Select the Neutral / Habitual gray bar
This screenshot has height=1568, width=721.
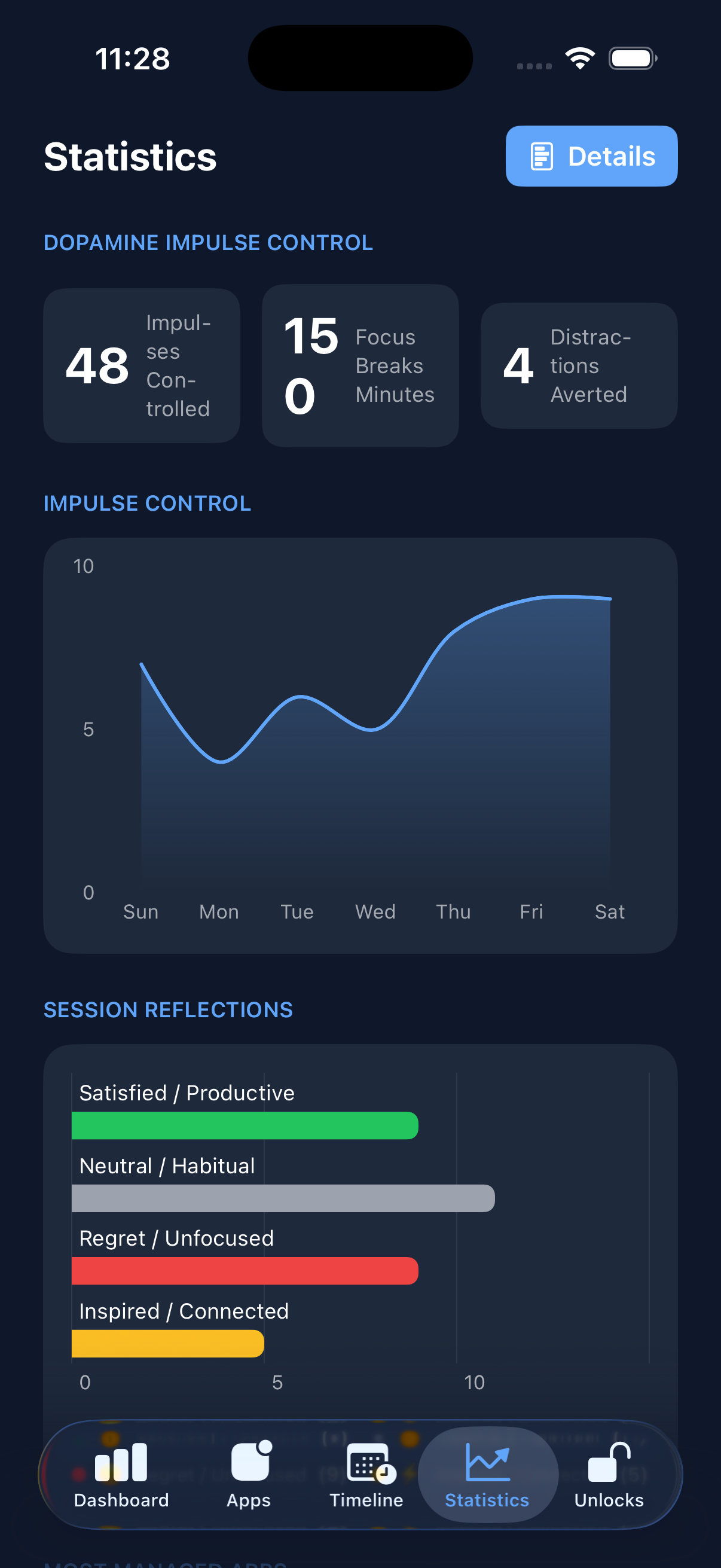click(283, 1198)
